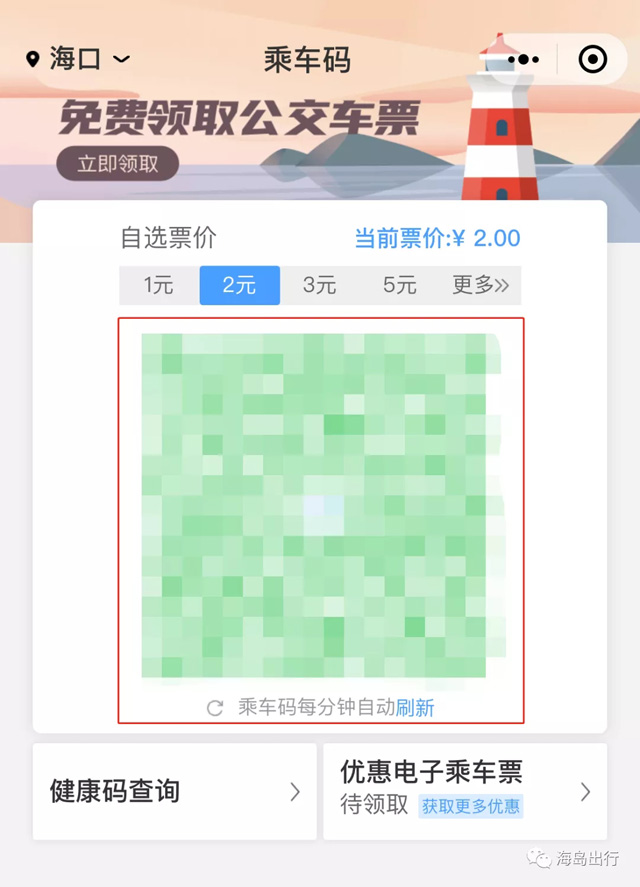Select the 1元 fare option
This screenshot has width=640, height=887.
tap(158, 285)
